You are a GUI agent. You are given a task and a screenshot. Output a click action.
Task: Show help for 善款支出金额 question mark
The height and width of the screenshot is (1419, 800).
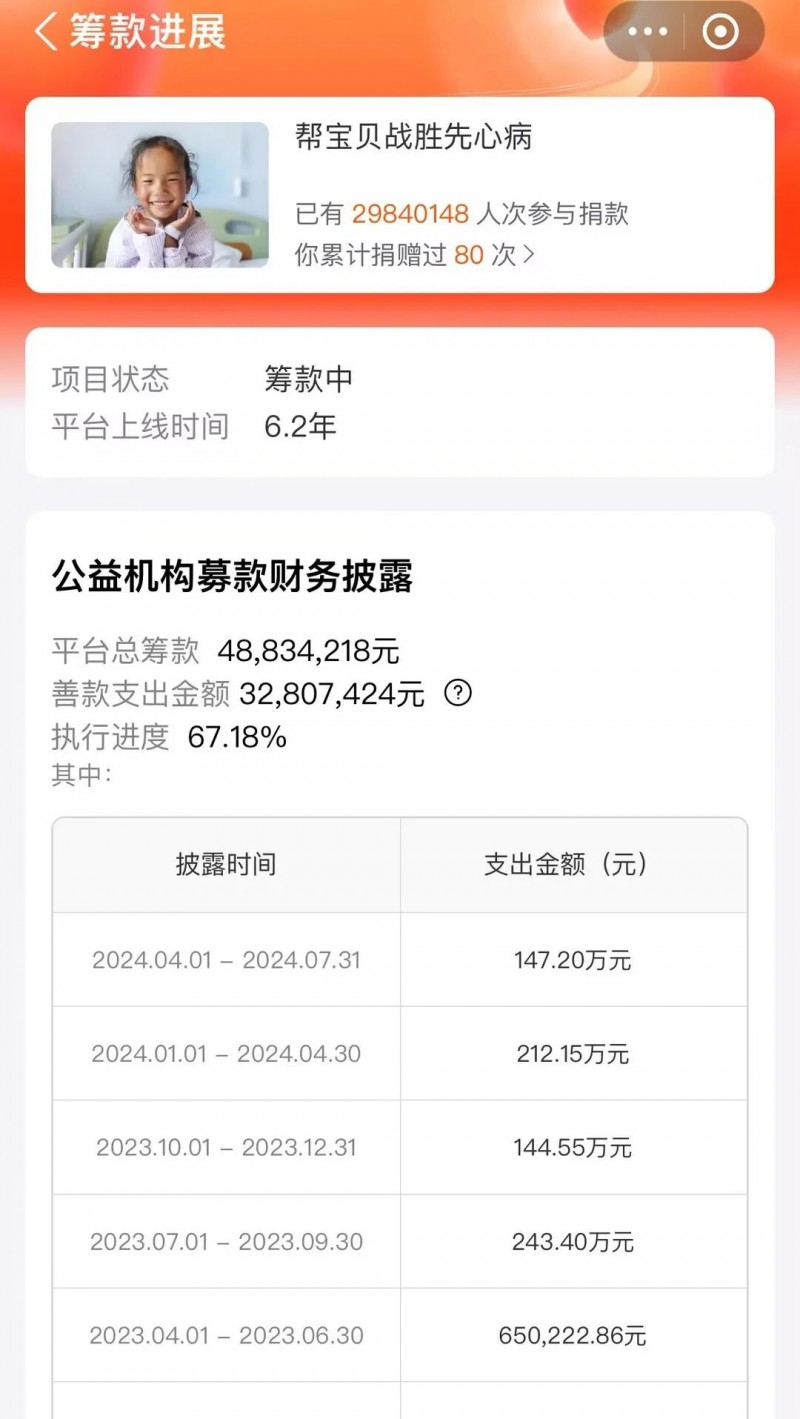click(x=457, y=693)
